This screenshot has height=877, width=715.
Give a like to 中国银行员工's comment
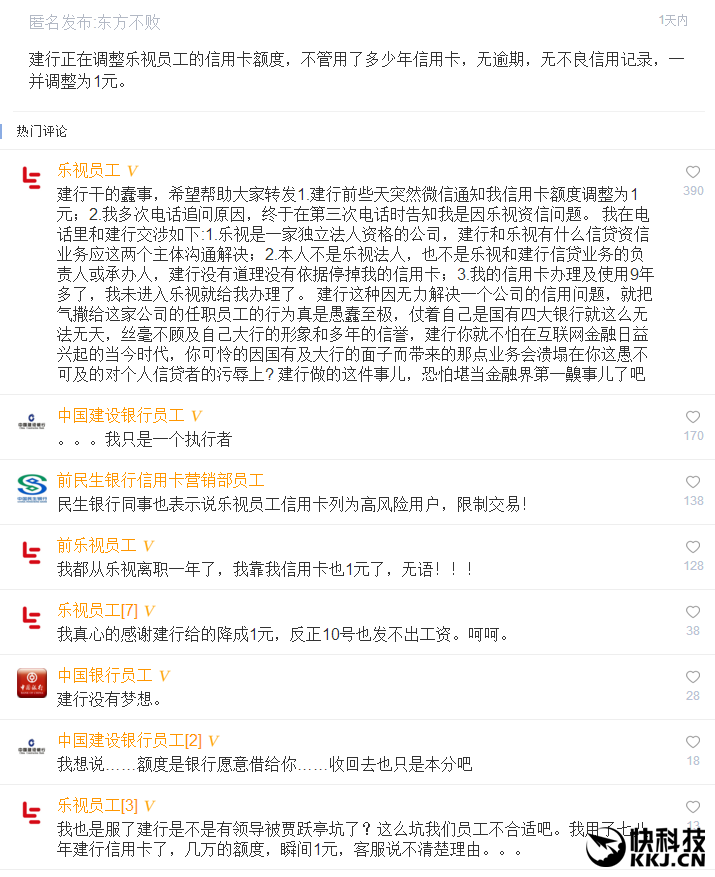pyautogui.click(x=693, y=677)
